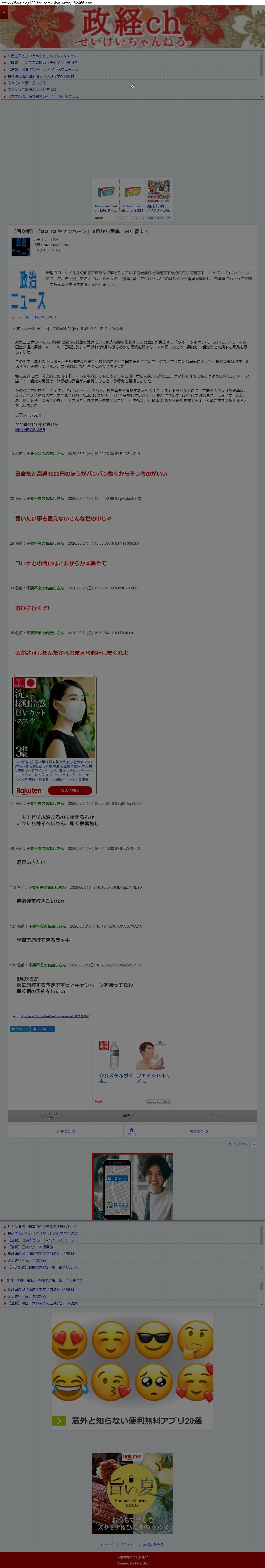Viewport: 265px width, 1568px height.
Task: Open the cited source URL (引用元)
Action: click(x=54, y=1016)
